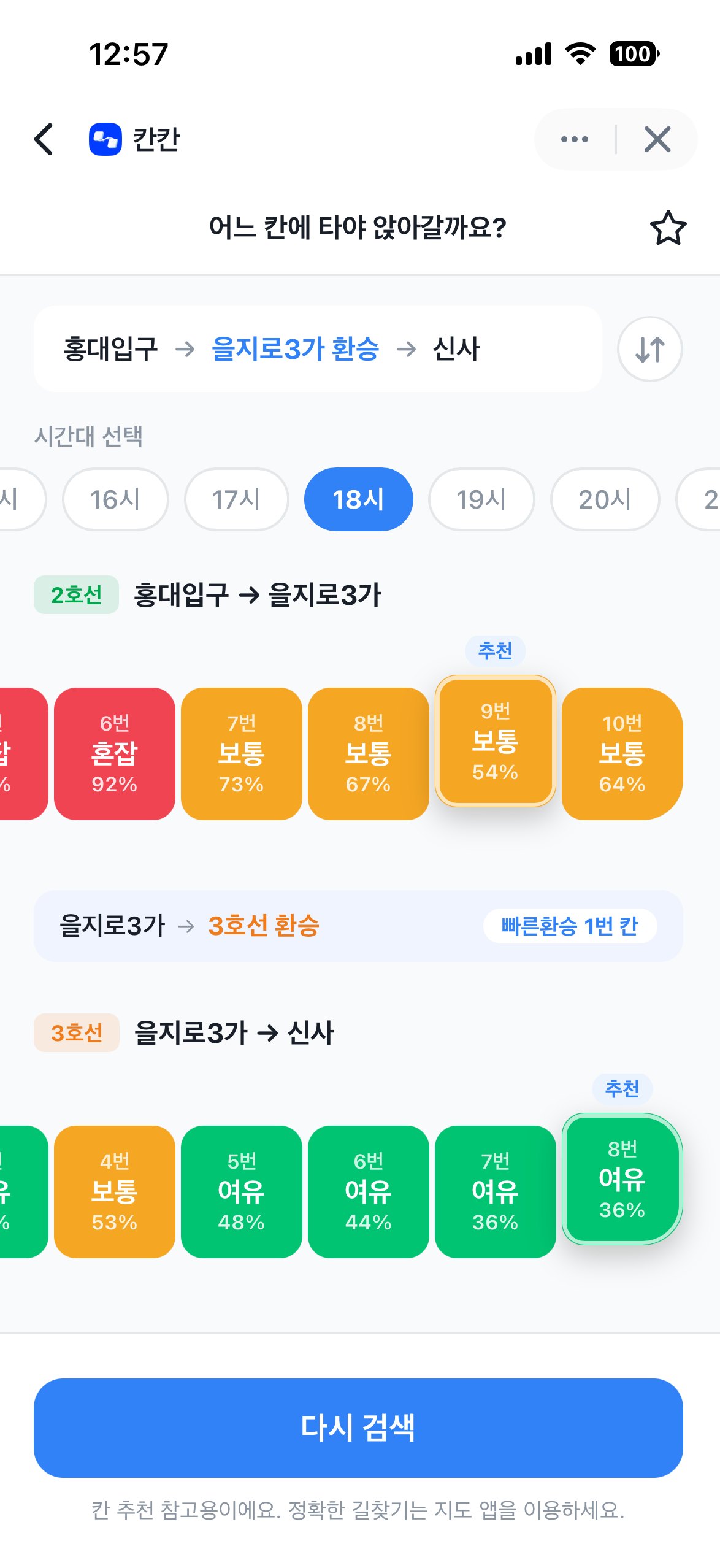Choose the 19시 time chip
Viewport: 720px width, 1568px height.
(481, 499)
